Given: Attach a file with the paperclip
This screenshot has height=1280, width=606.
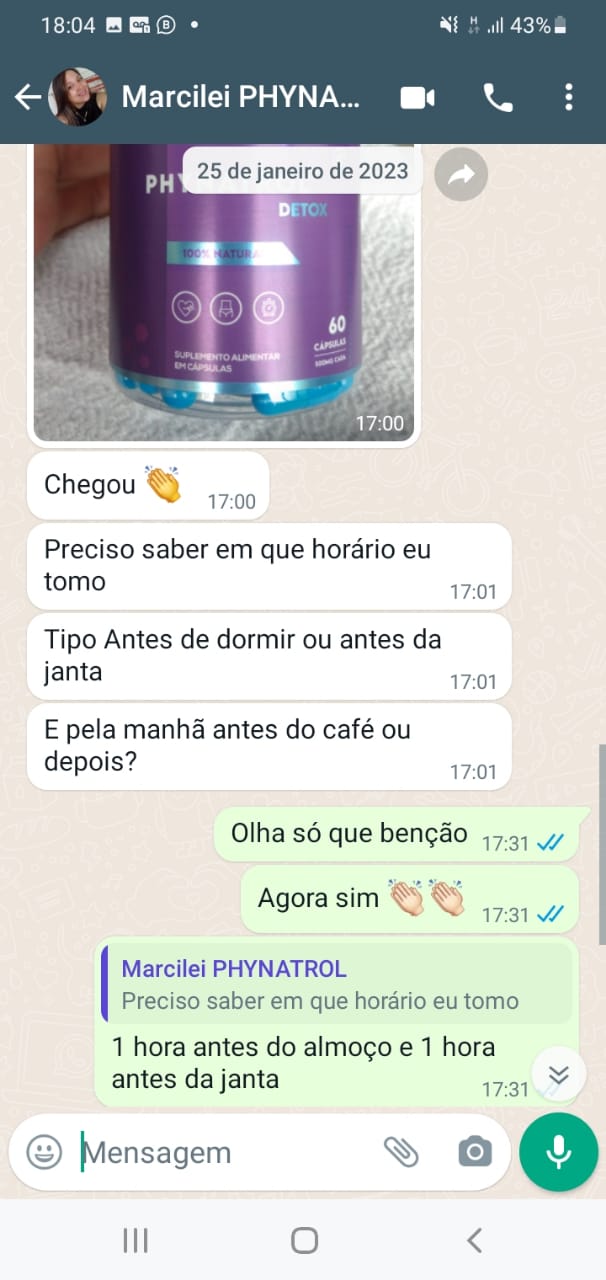Looking at the screenshot, I should (x=401, y=1152).
